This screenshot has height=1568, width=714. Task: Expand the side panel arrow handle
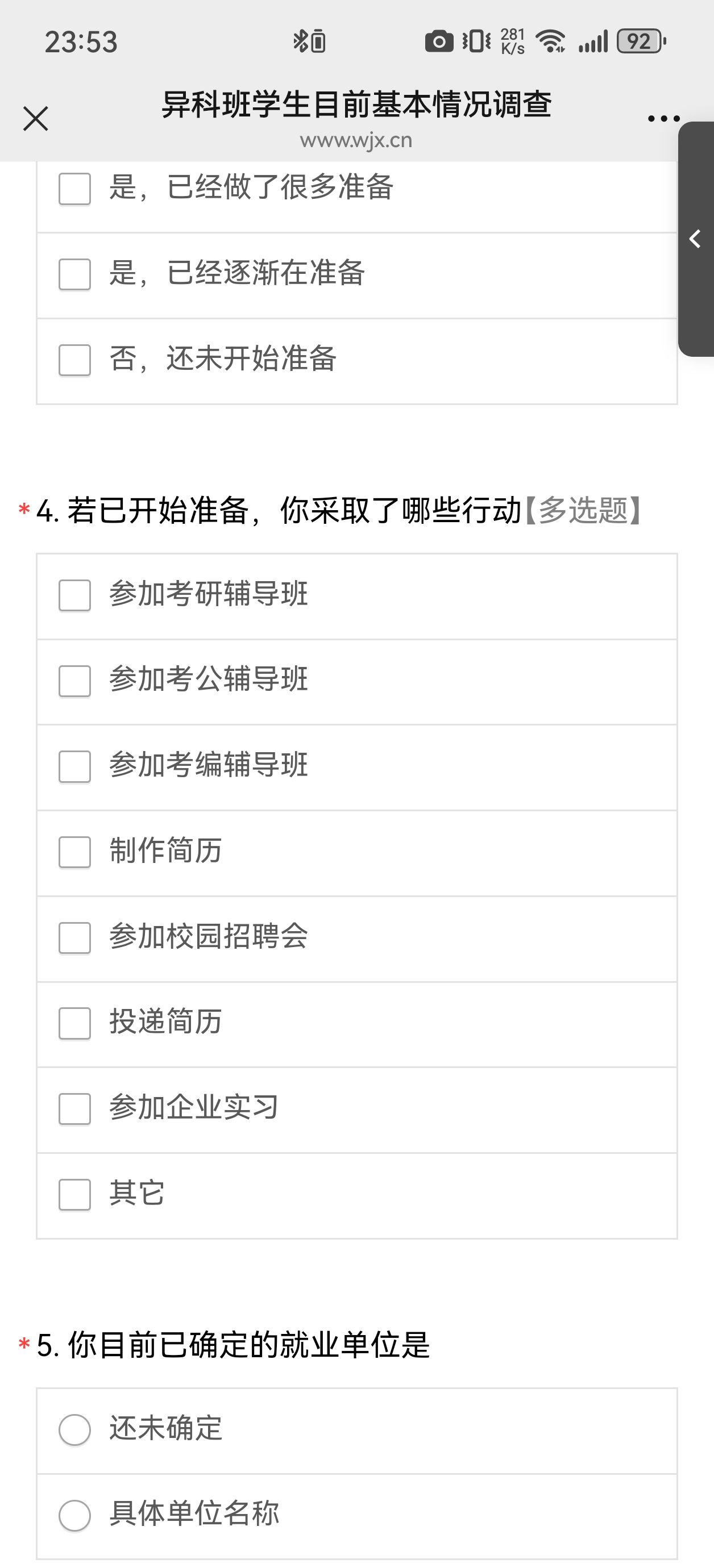click(695, 239)
